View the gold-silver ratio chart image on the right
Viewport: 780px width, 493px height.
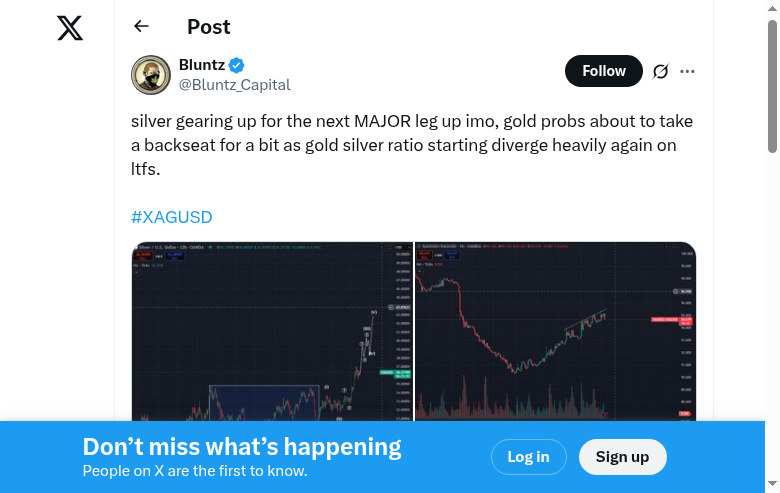point(555,330)
